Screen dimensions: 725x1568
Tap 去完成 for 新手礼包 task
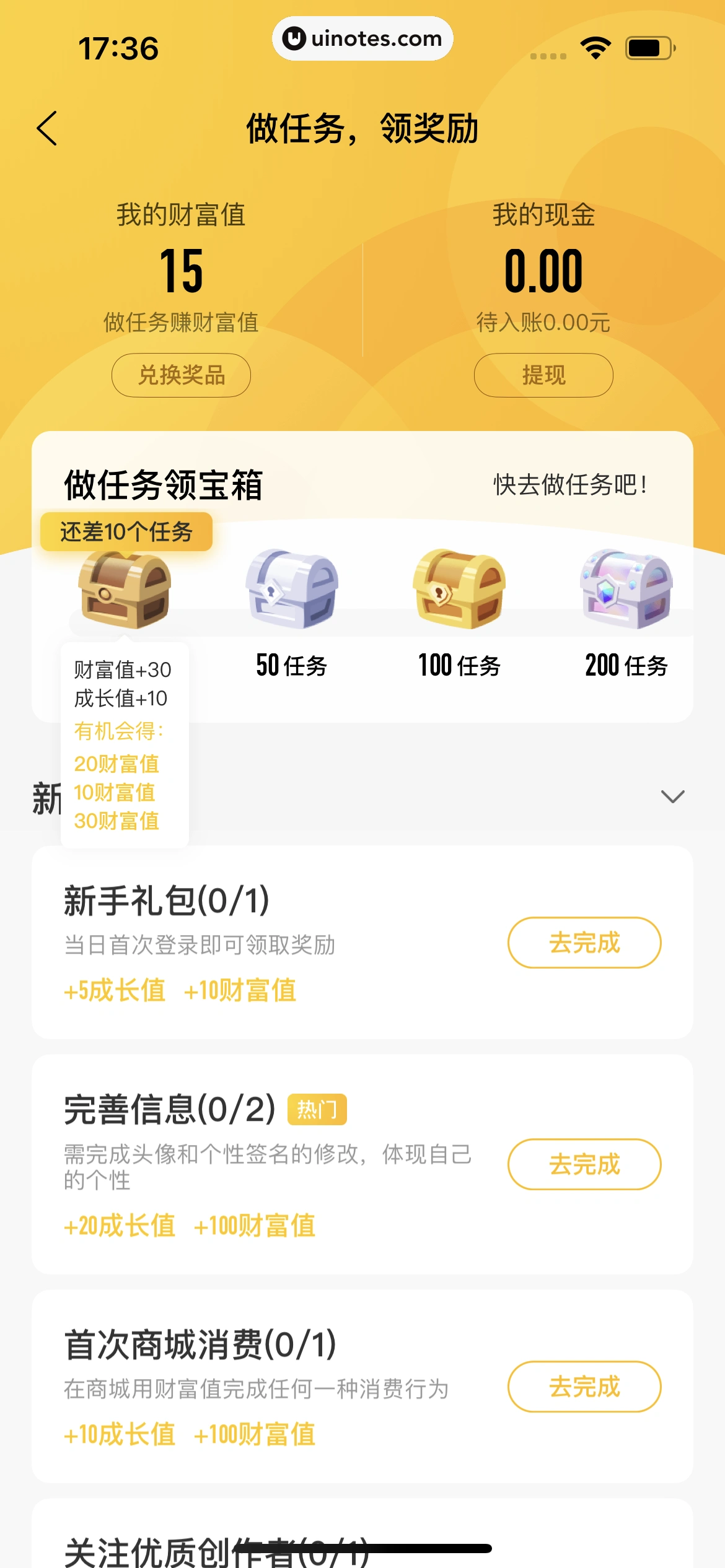584,943
